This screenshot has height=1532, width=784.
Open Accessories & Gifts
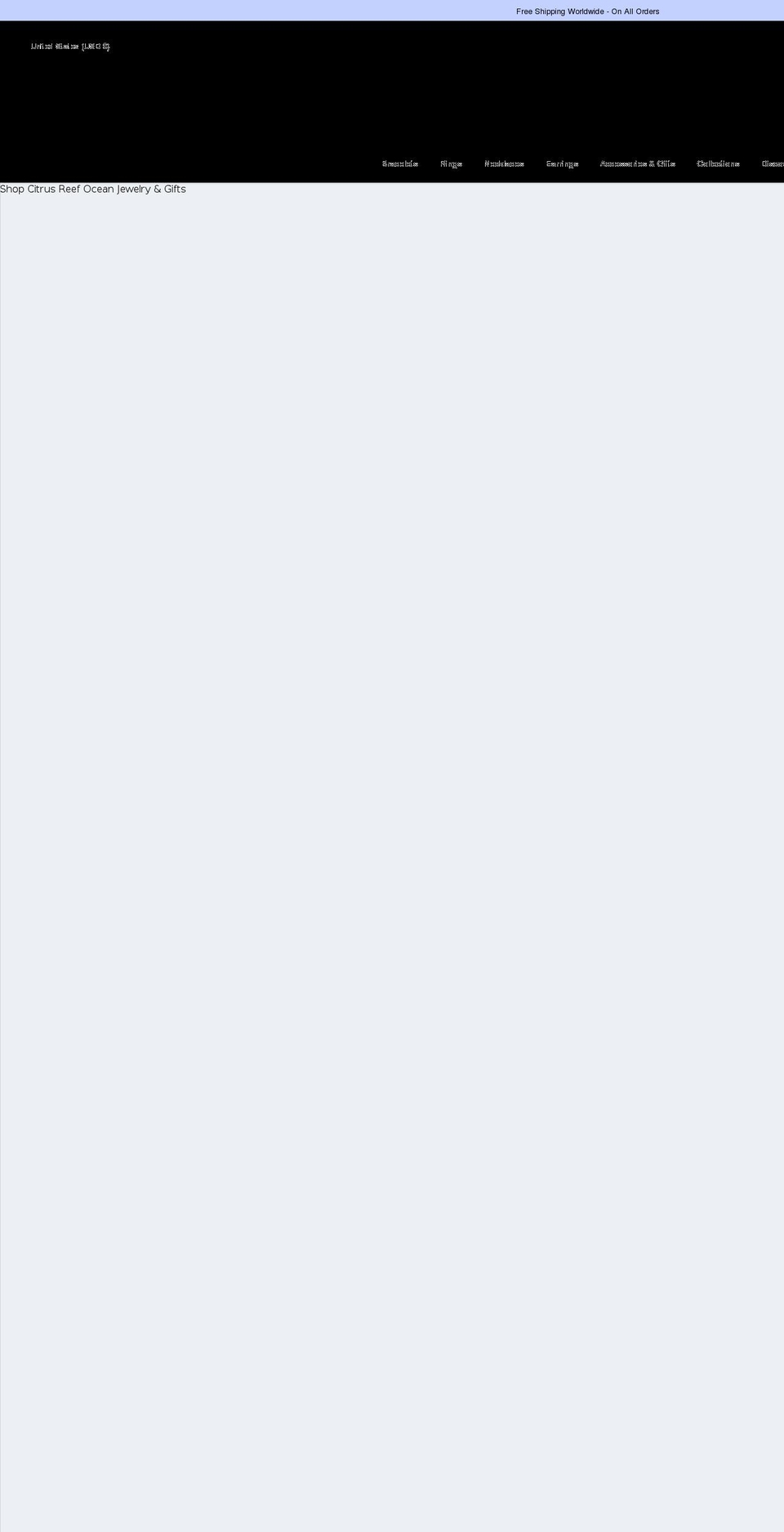(638, 164)
